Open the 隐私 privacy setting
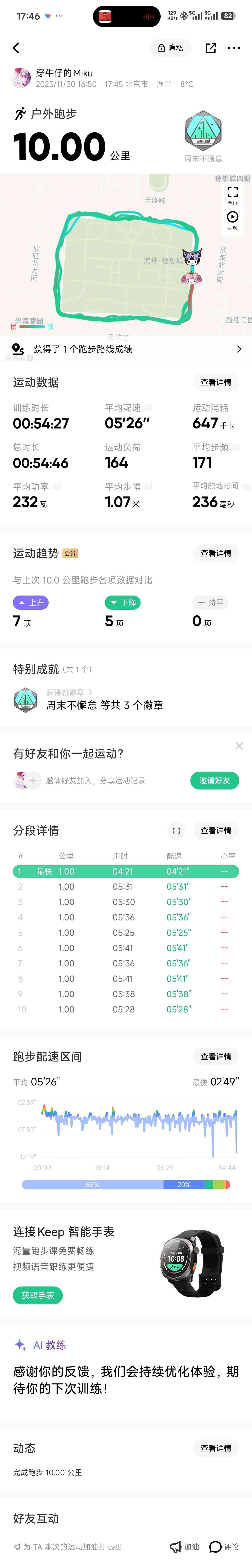252x1568 pixels. click(170, 48)
